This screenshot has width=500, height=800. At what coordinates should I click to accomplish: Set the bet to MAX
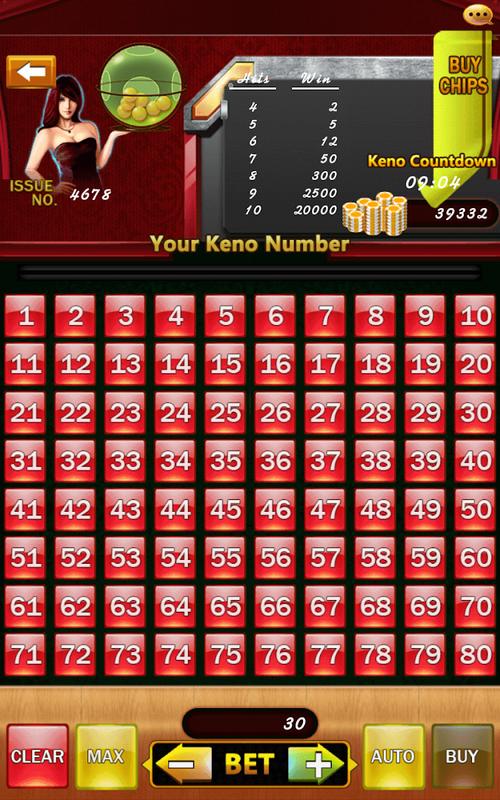[106, 756]
